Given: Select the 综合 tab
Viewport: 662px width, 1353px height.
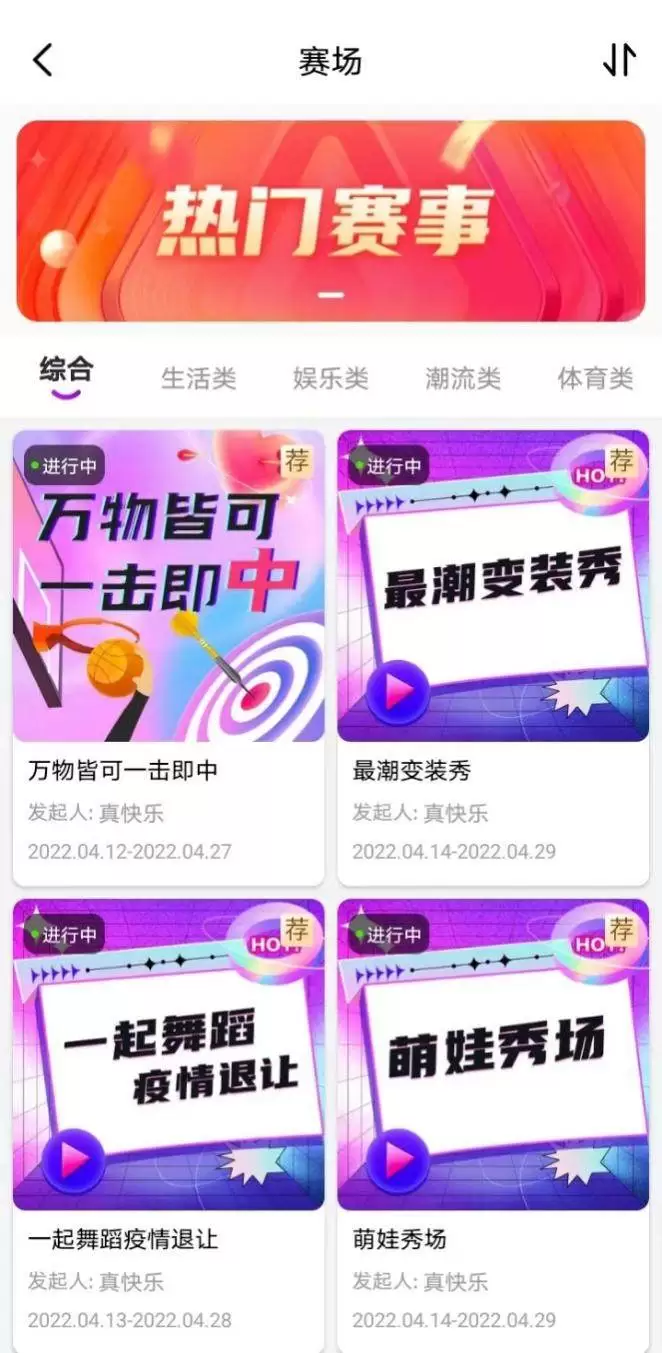Looking at the screenshot, I should 66,372.
